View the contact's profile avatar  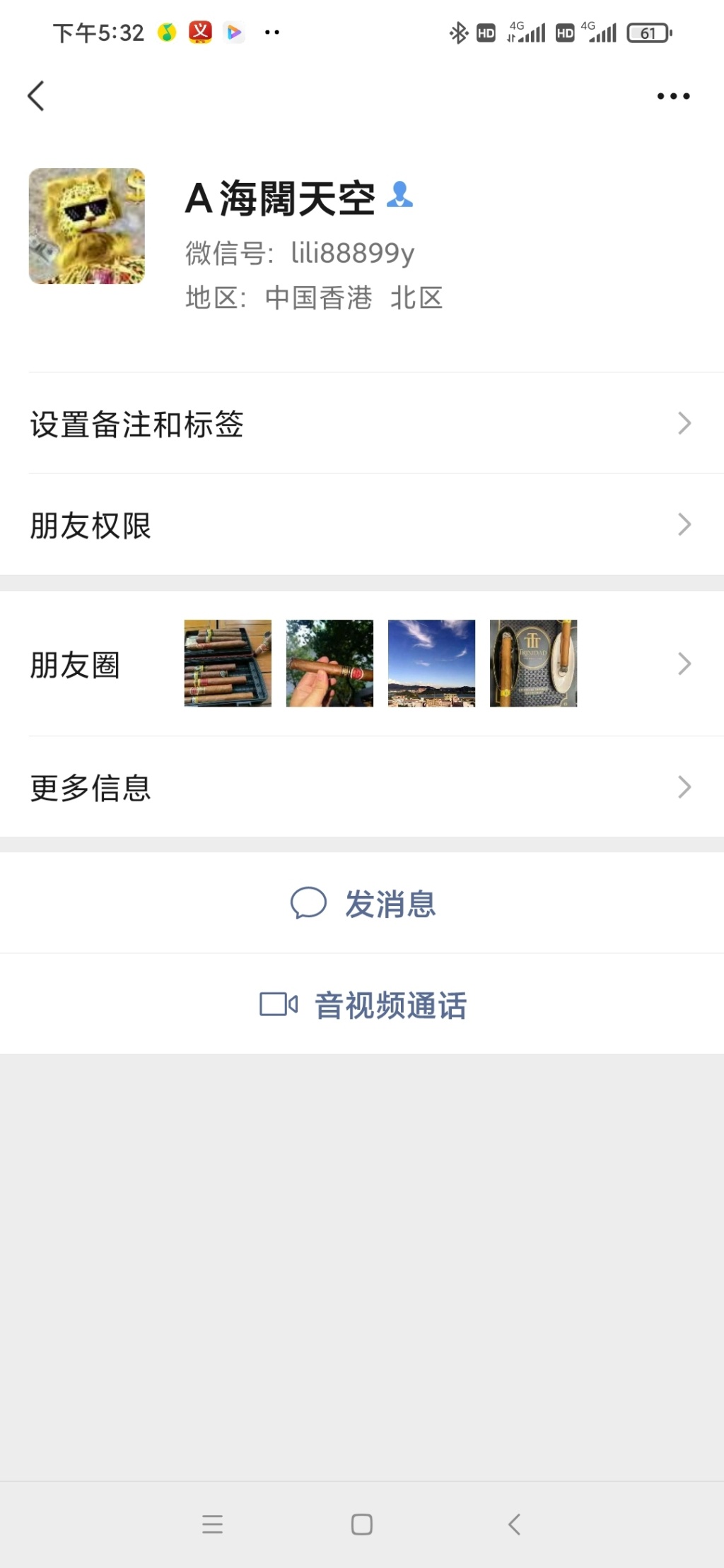(x=87, y=226)
